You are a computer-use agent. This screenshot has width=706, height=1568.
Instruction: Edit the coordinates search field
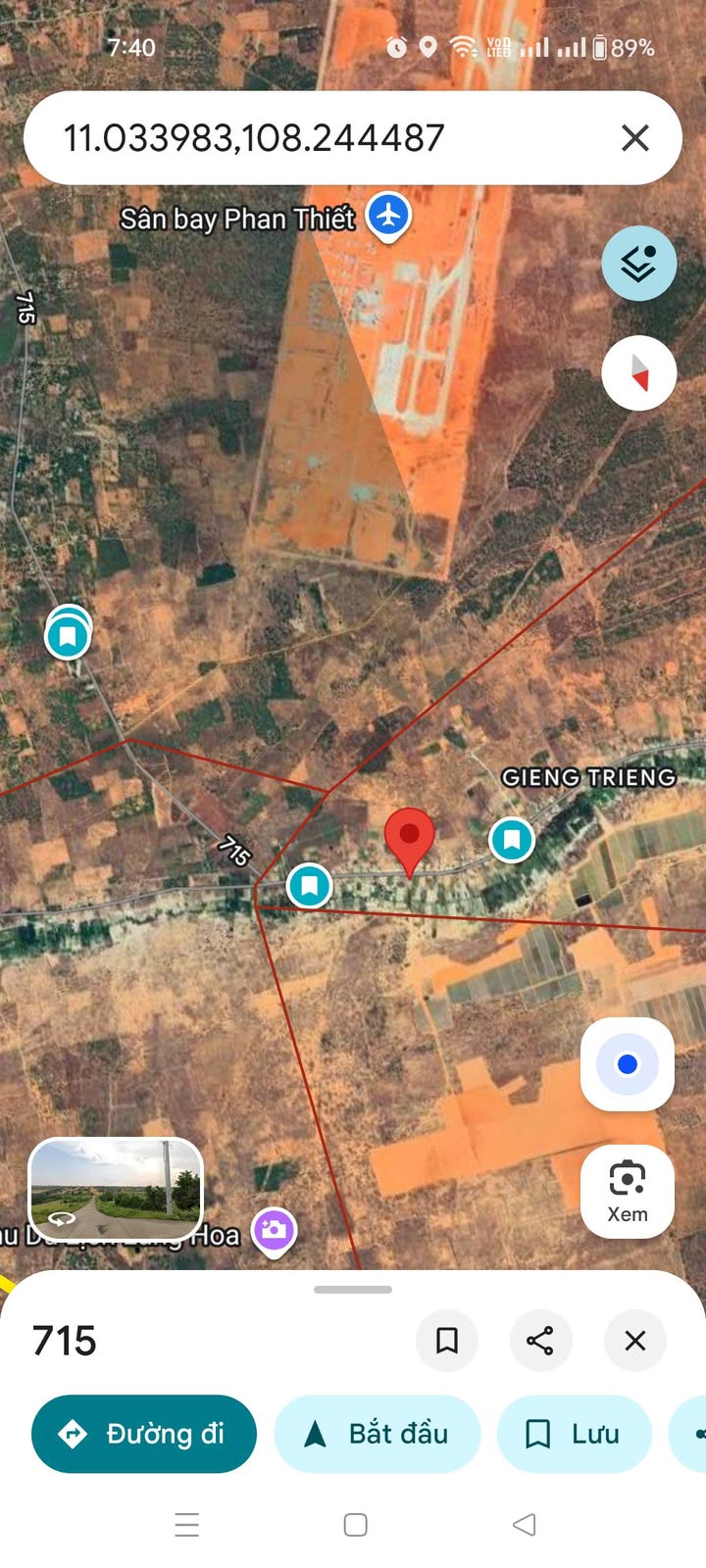point(294,138)
